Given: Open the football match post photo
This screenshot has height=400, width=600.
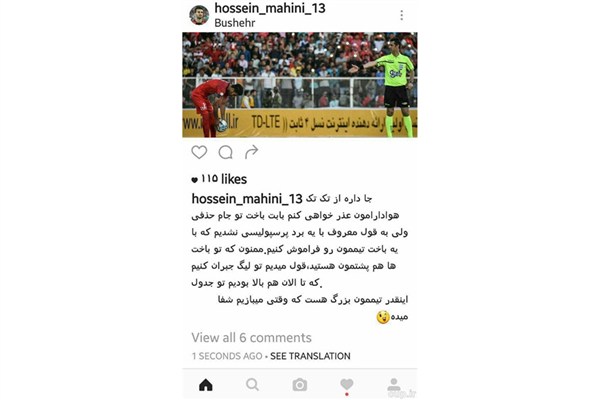Looking at the screenshot, I should click(x=300, y=85).
